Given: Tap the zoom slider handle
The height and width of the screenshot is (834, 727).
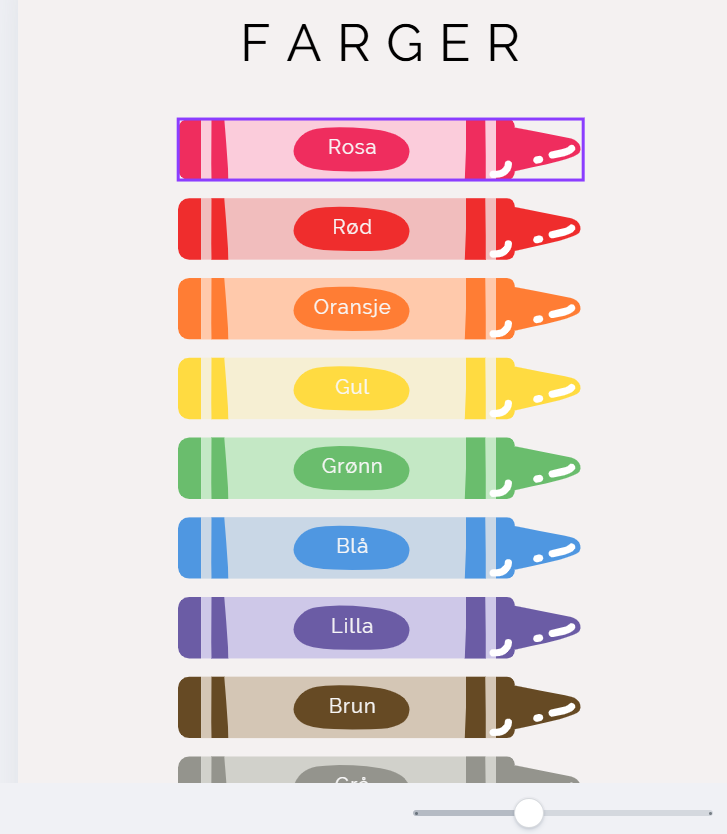Looking at the screenshot, I should [528, 813].
